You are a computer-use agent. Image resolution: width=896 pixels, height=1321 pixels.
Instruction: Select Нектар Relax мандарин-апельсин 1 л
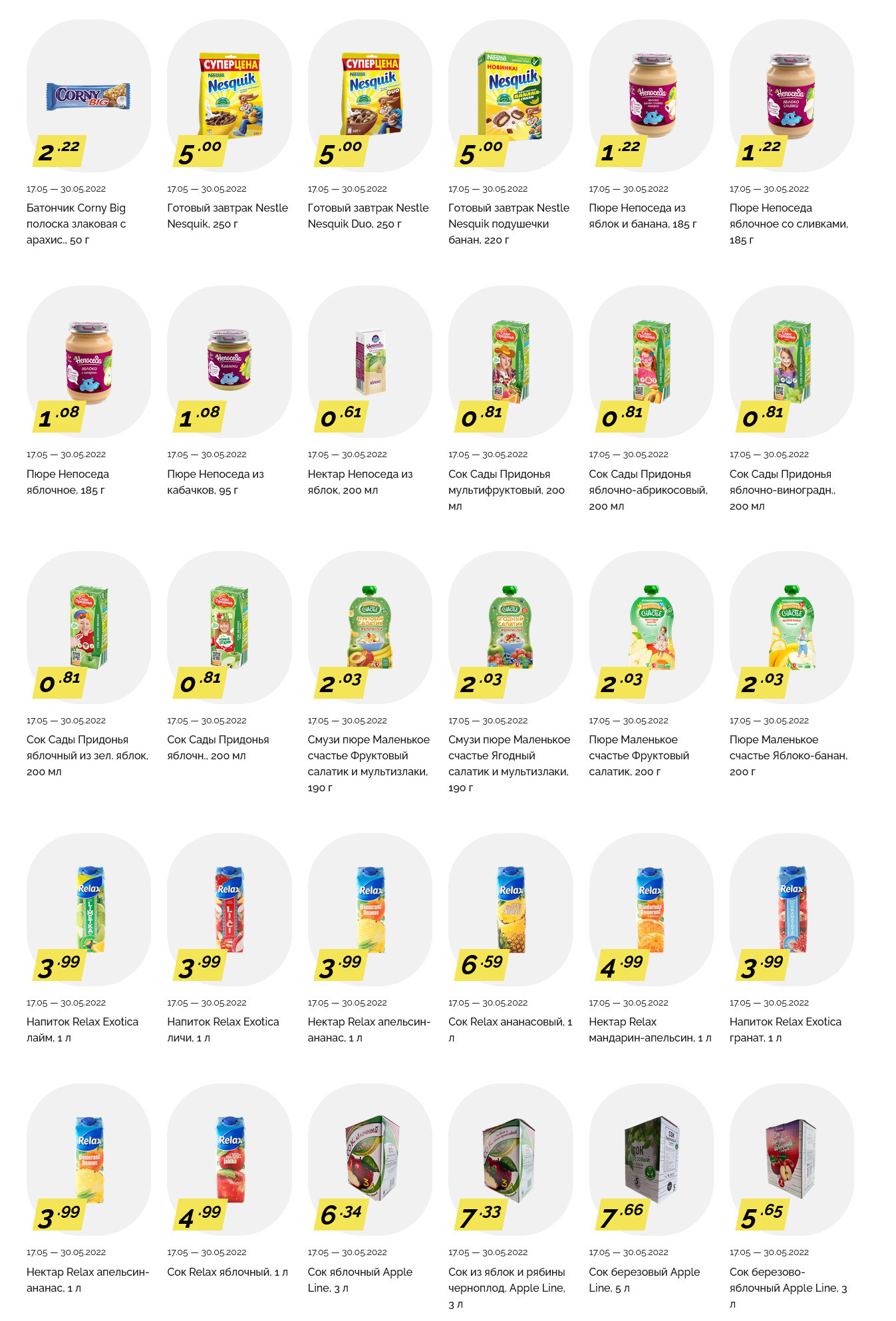tap(651, 909)
